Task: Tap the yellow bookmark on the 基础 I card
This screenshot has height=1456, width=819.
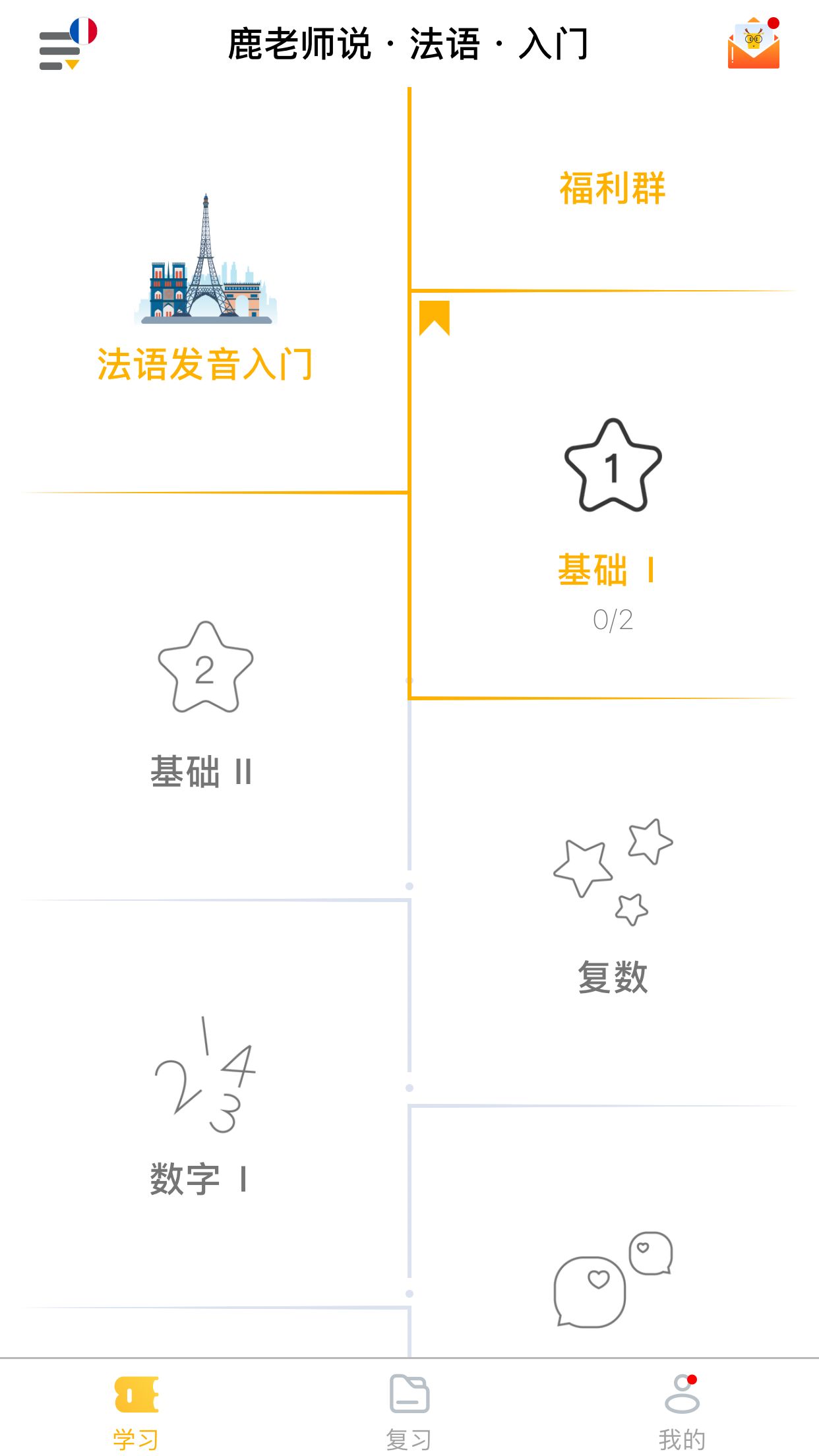Action: [435, 318]
